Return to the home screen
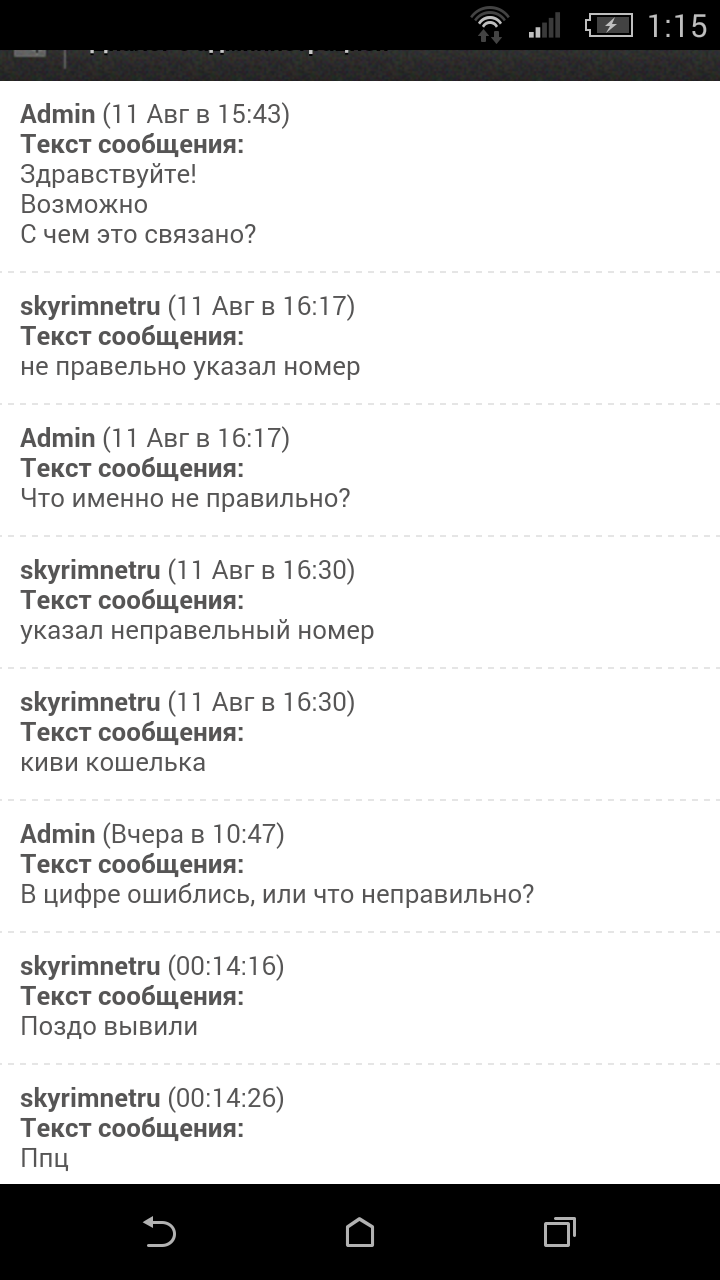The width and height of the screenshot is (720, 1280). point(360,1231)
